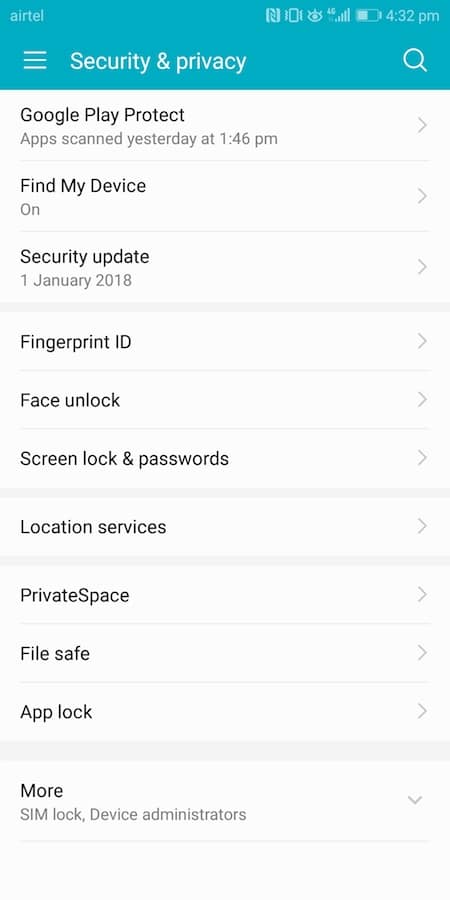Open Find My Device settings

(x=225, y=196)
